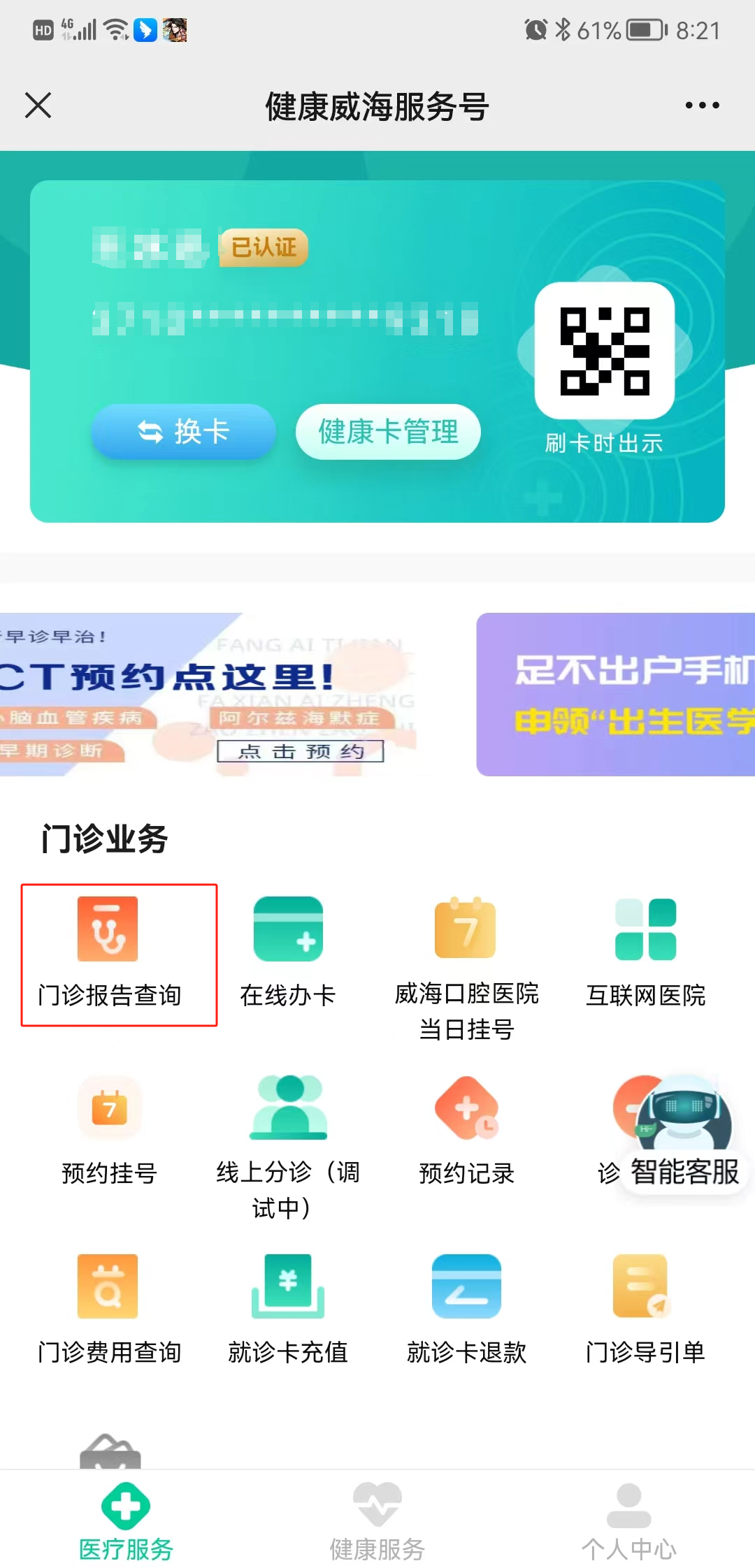Screen dimensions: 755x1568
Task: Open the CT预约 banner
Action: (210, 694)
